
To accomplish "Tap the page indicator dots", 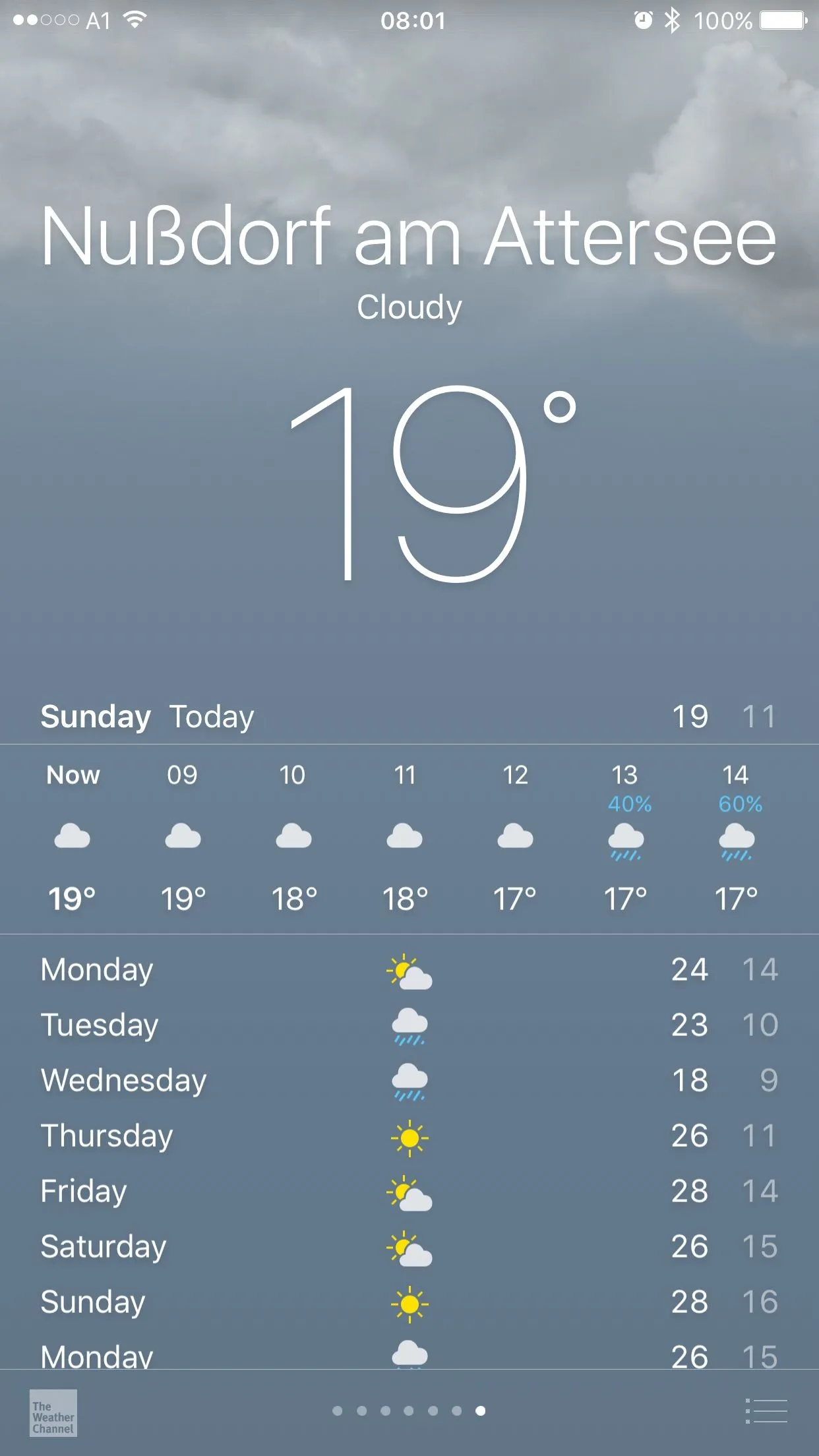I will point(409,1411).
